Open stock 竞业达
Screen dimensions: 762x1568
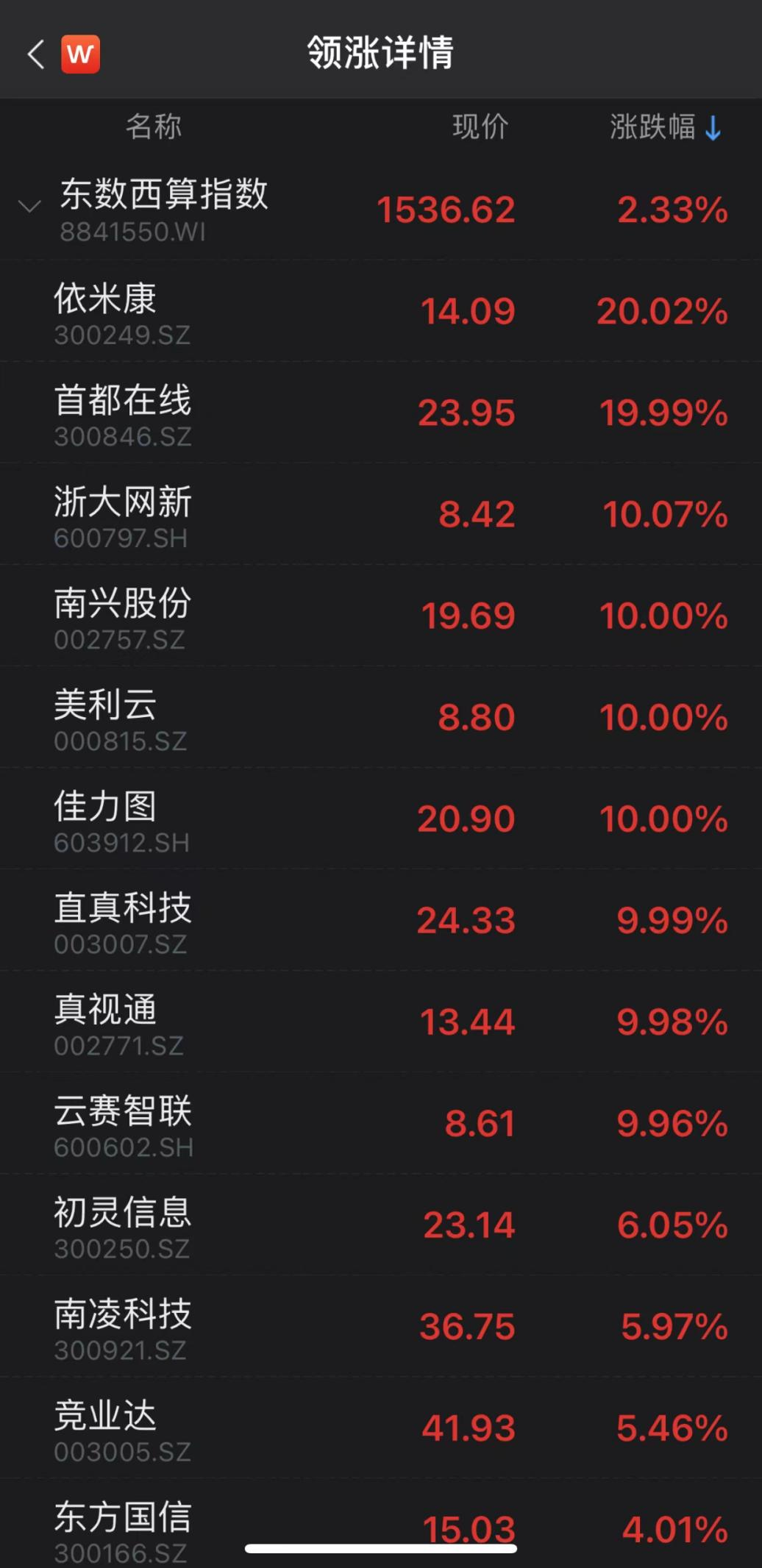(x=381, y=1428)
